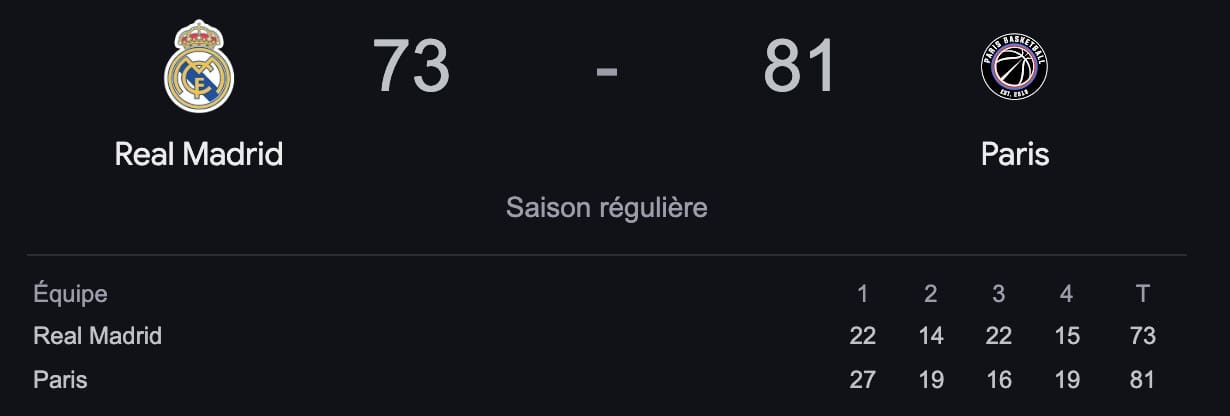The width and height of the screenshot is (1230, 416).
Task: Open the Real Madrid team page
Action: pos(199,154)
